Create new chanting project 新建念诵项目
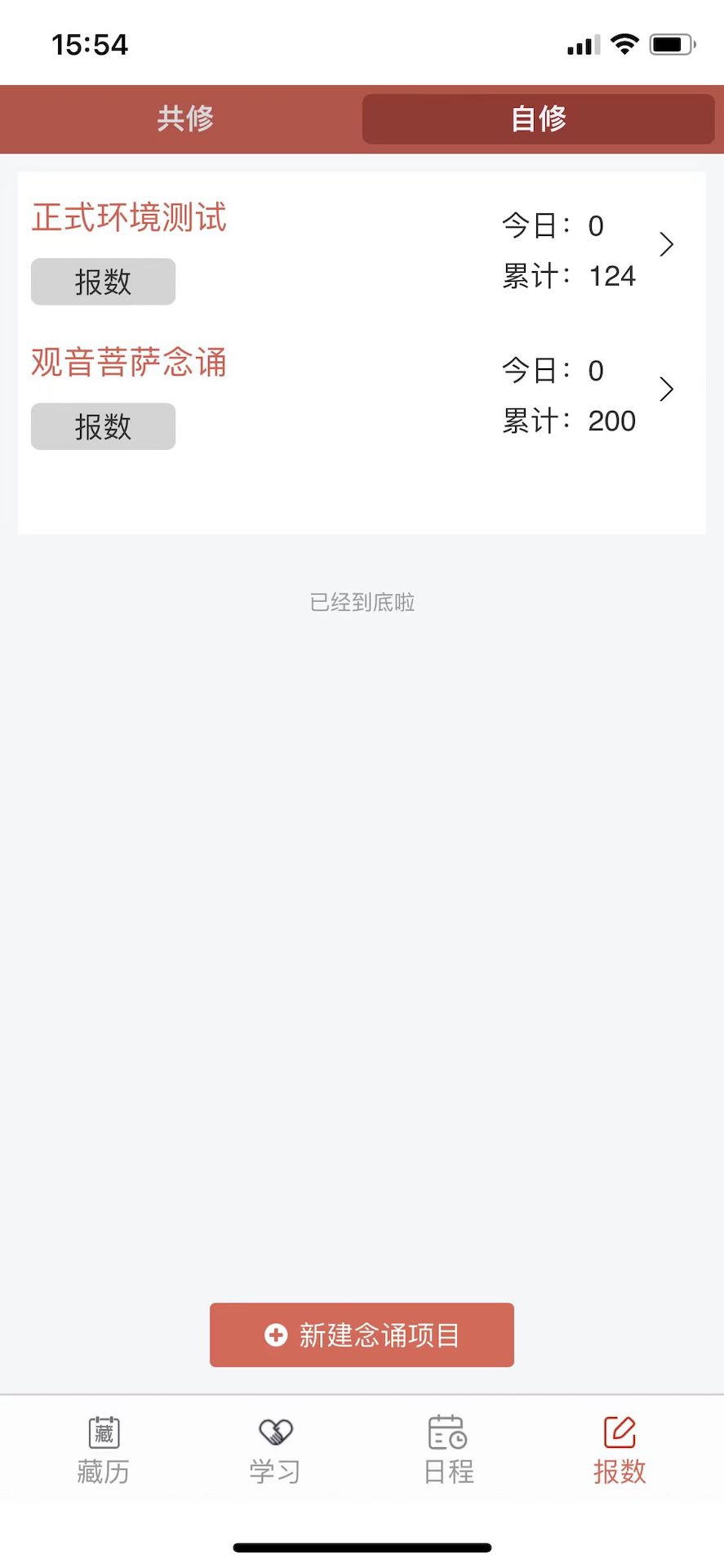The image size is (724, 1568). [x=362, y=1335]
